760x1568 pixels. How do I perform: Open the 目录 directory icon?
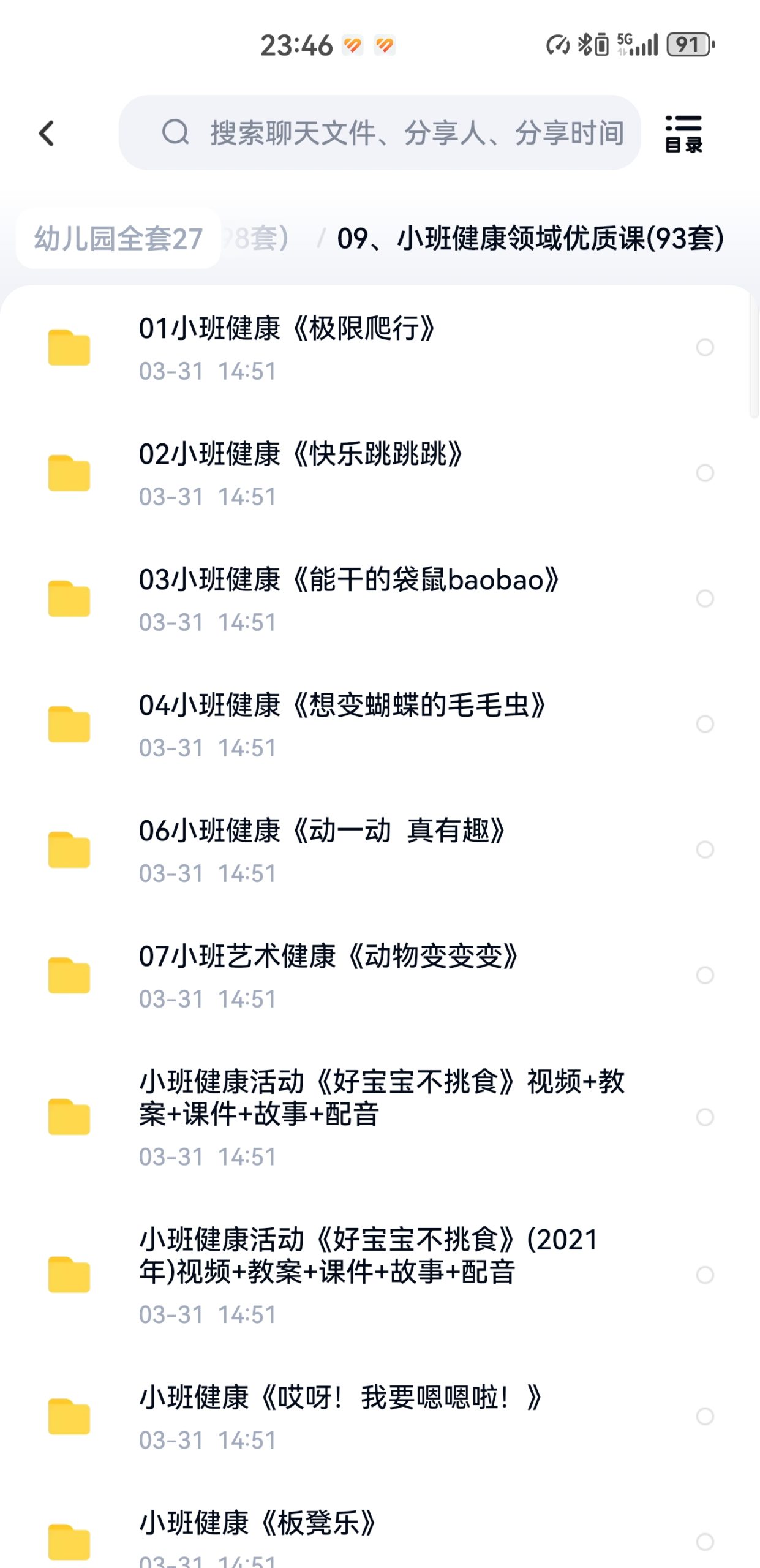[683, 133]
